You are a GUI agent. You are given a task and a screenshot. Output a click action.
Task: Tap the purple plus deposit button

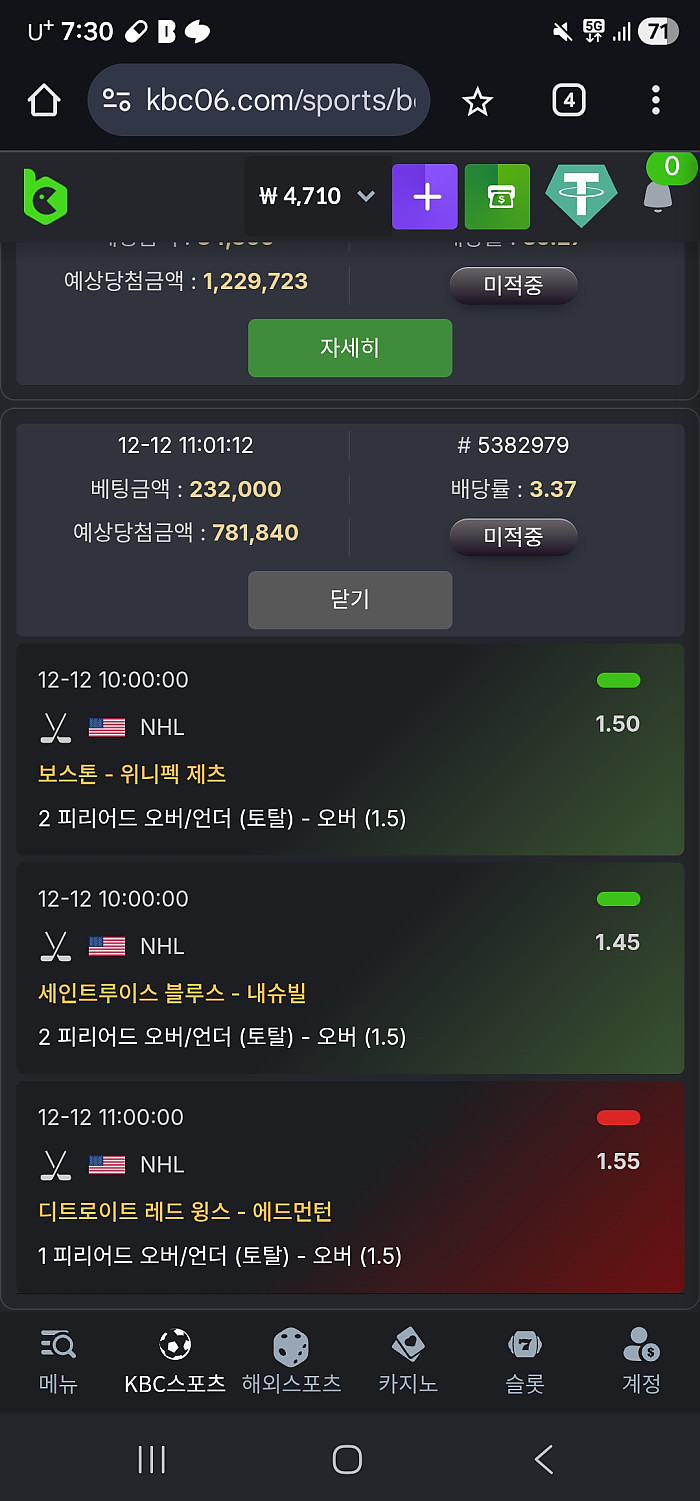pyautogui.click(x=425, y=196)
